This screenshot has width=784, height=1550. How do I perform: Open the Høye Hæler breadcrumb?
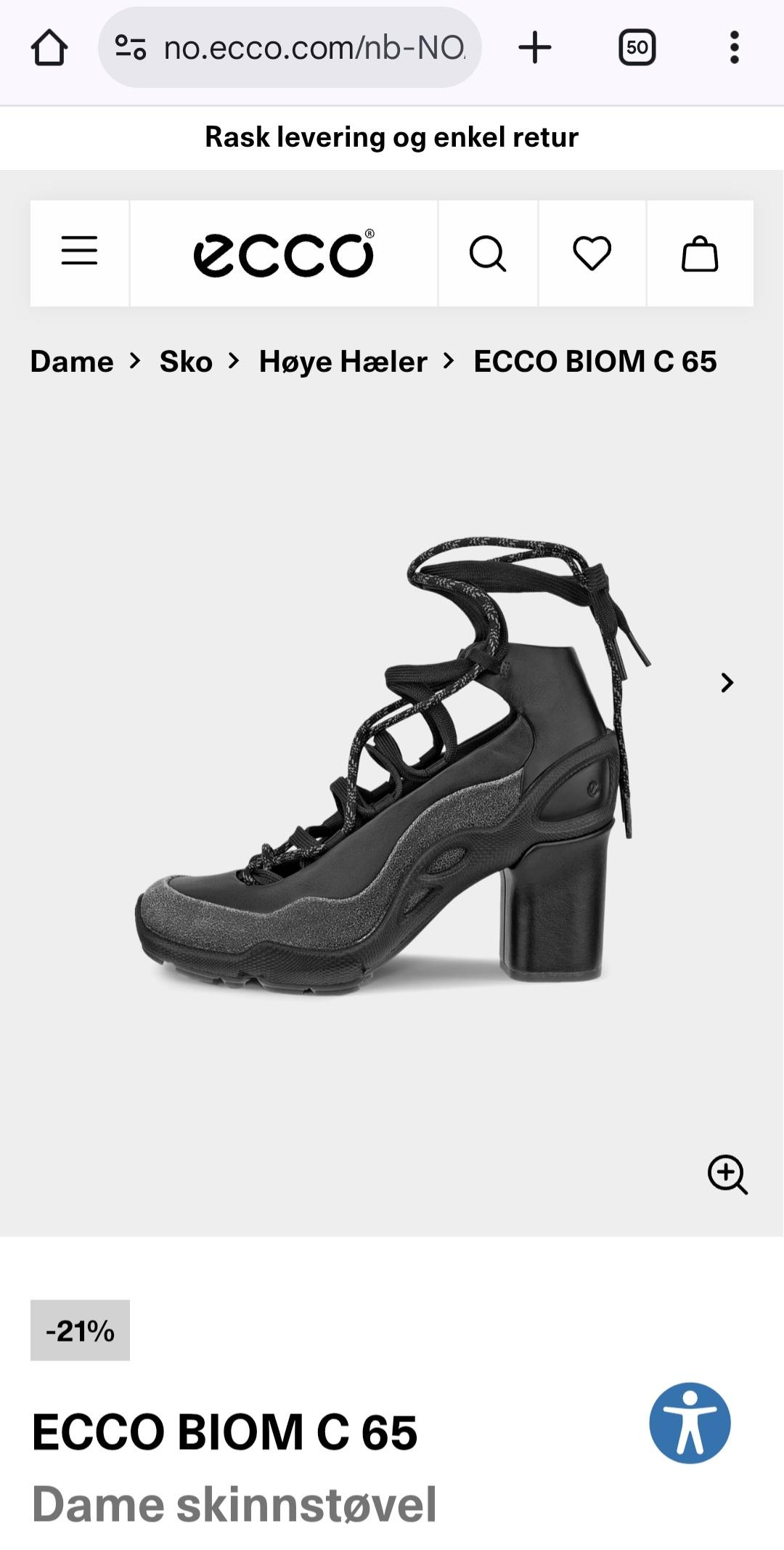click(x=343, y=361)
